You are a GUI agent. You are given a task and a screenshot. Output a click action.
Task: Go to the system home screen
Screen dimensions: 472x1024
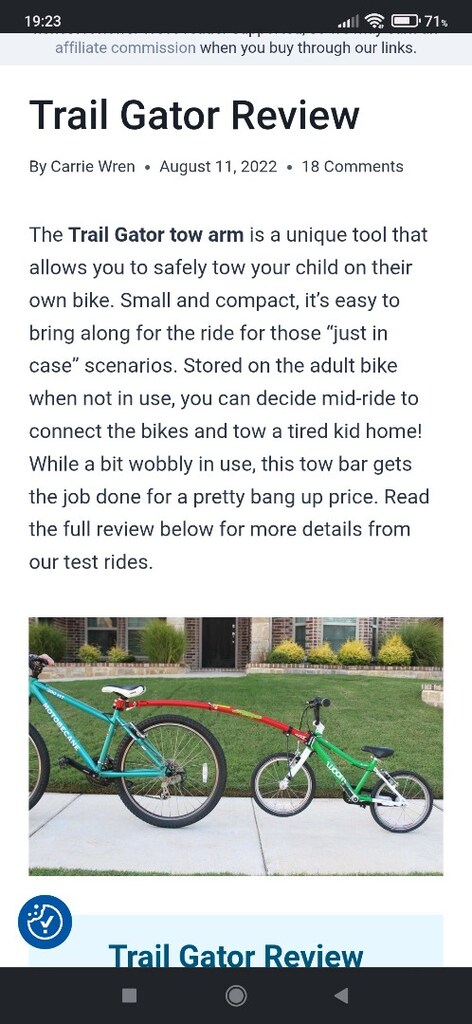(x=236, y=995)
